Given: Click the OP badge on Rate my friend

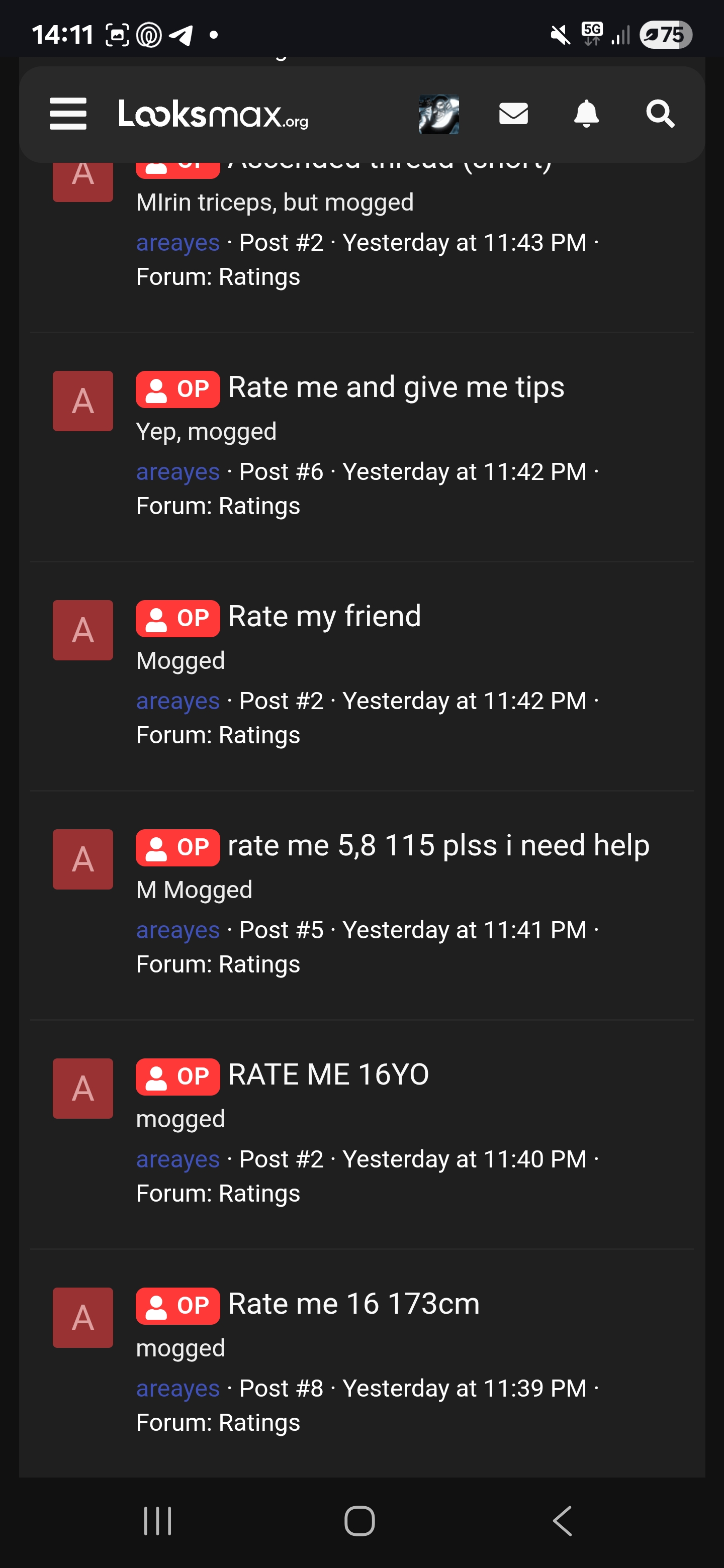Looking at the screenshot, I should coord(177,619).
